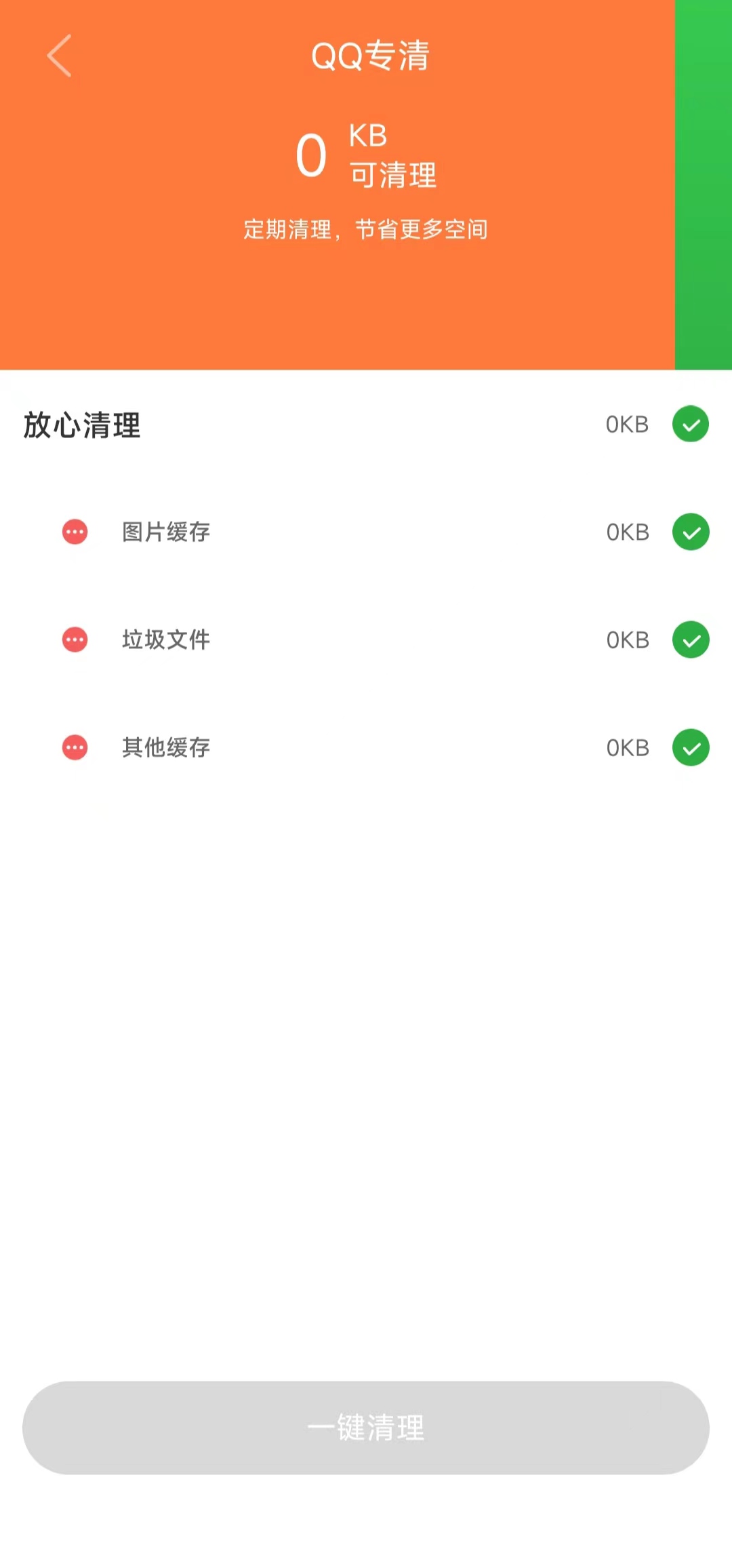Expand the 图片缓存 category row
This screenshot has width=732, height=1568.
coord(166,532)
